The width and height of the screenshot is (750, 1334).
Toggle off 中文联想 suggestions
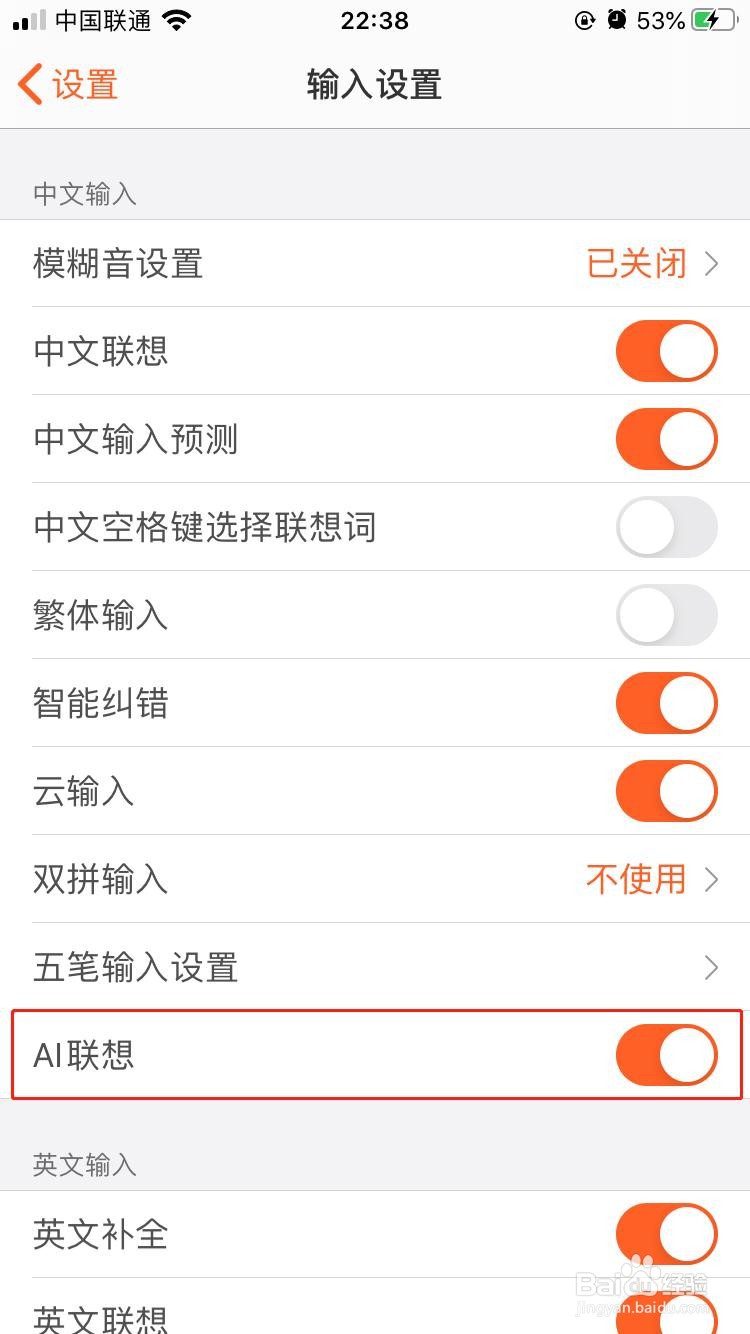tap(666, 351)
